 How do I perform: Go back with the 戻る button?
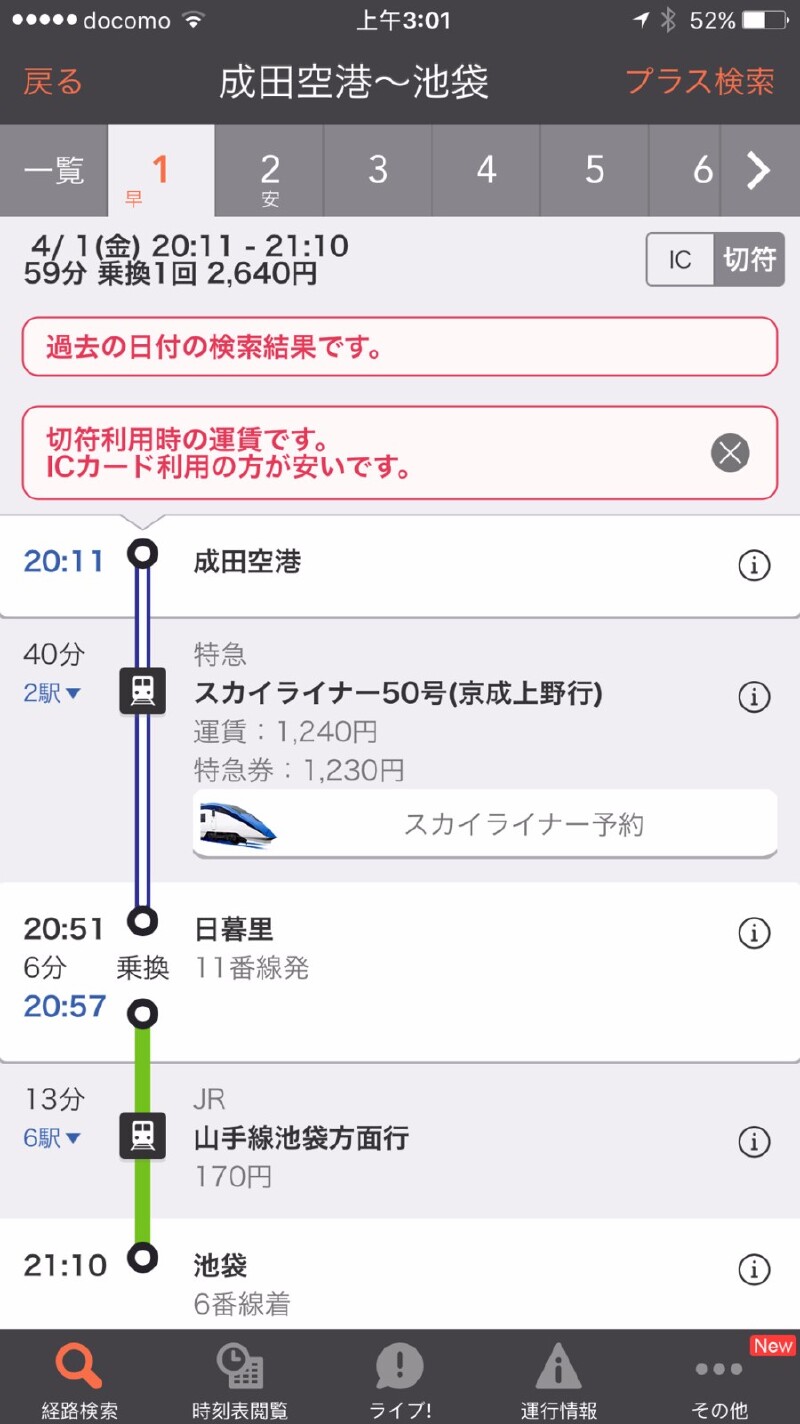click(53, 82)
